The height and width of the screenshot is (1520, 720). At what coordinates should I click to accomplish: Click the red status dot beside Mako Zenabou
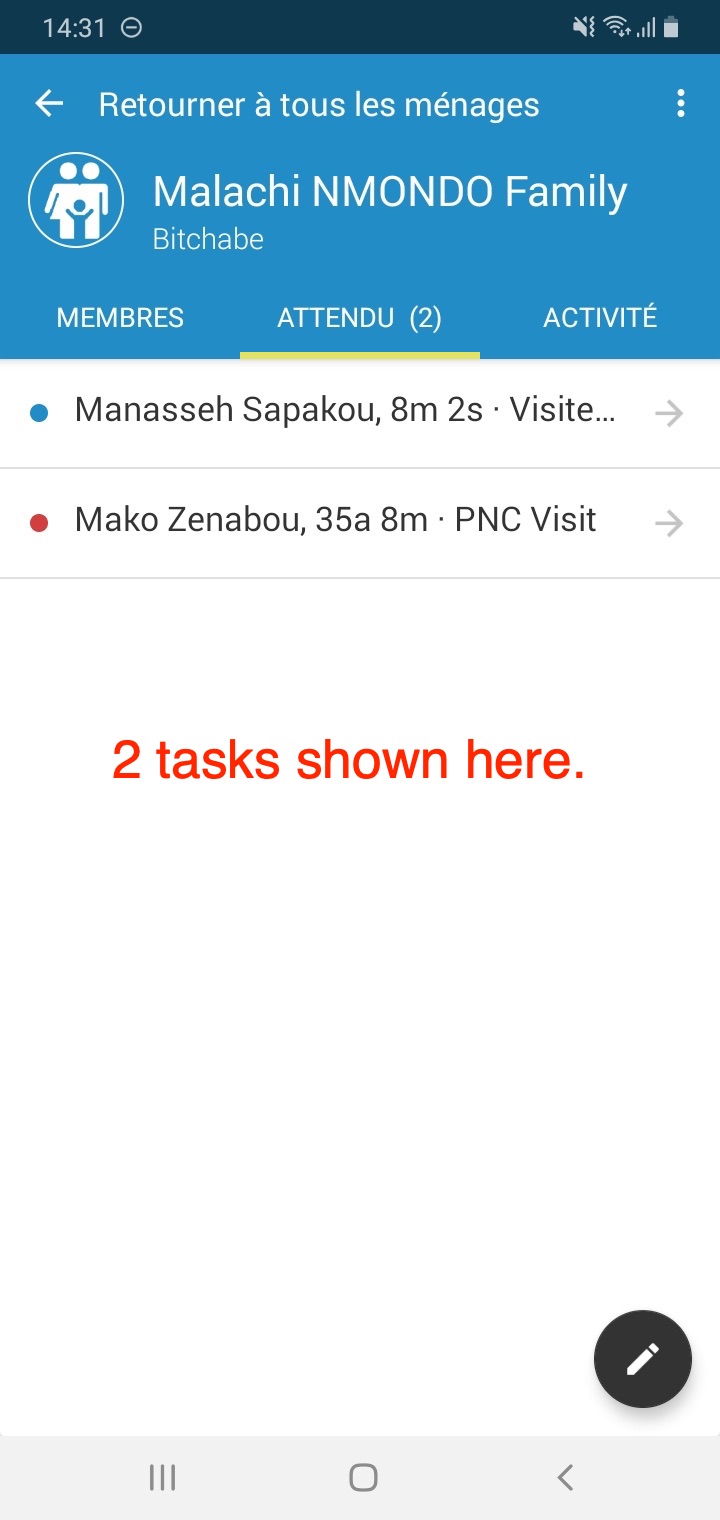click(x=38, y=520)
